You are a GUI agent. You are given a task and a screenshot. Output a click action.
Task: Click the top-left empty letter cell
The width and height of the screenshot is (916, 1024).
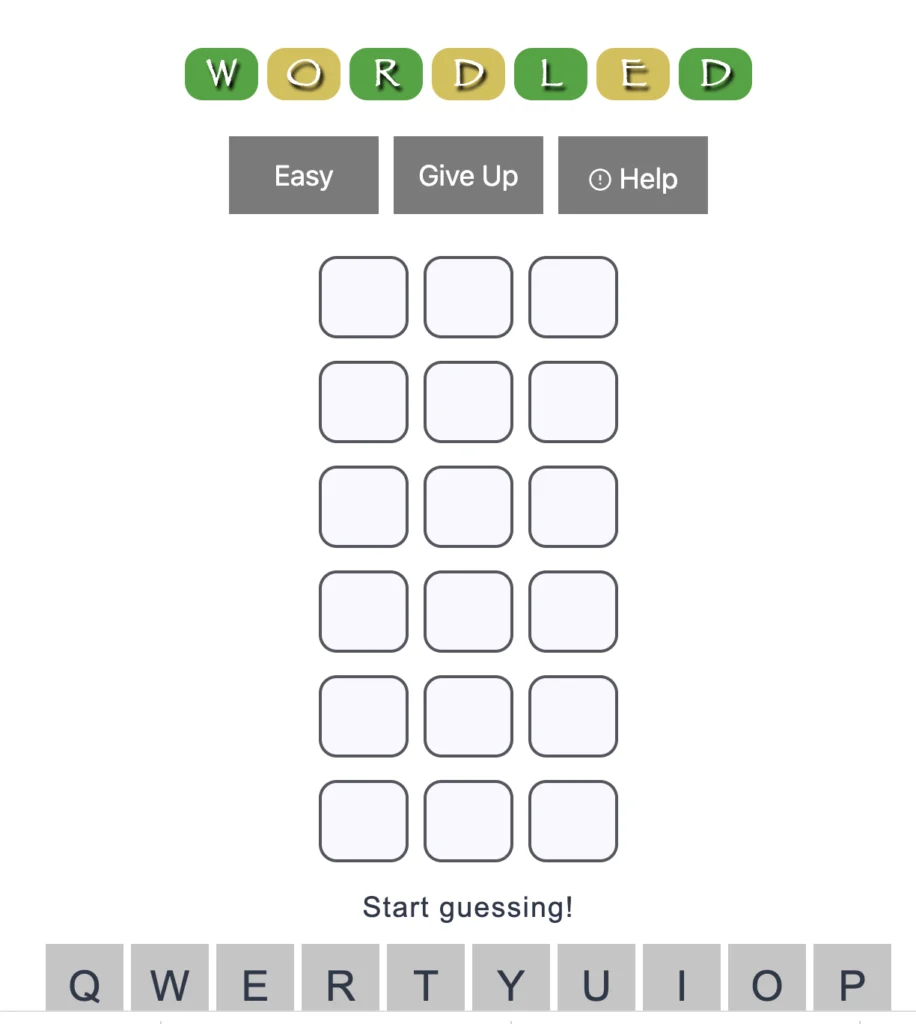click(x=363, y=297)
